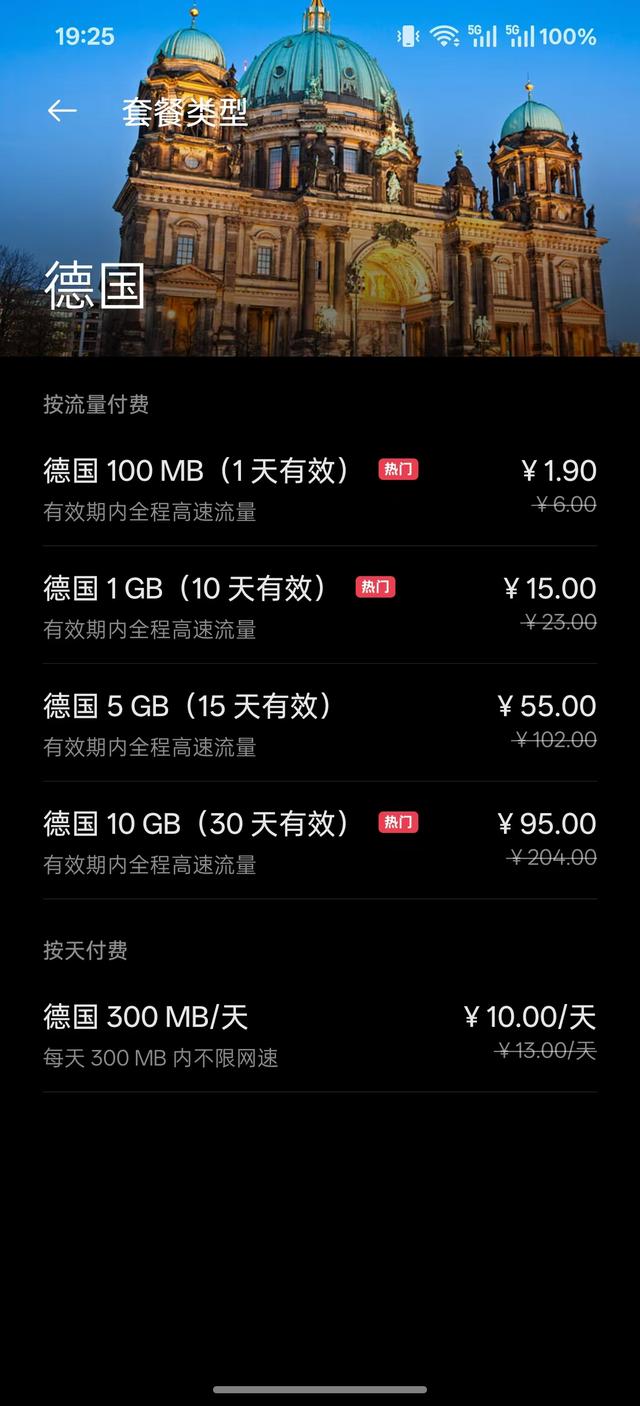Go back from the 套餐类型 page
Viewport: 640px width, 1406px height.
pos(62,111)
